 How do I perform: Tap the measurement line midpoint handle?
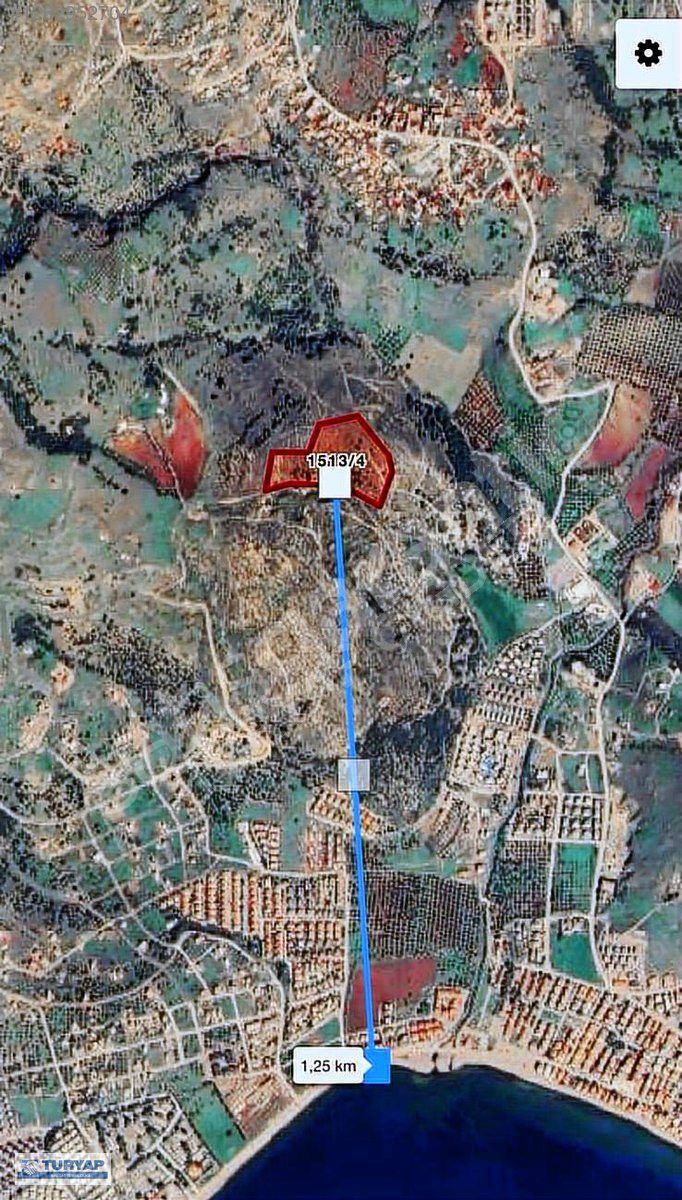coord(353,774)
